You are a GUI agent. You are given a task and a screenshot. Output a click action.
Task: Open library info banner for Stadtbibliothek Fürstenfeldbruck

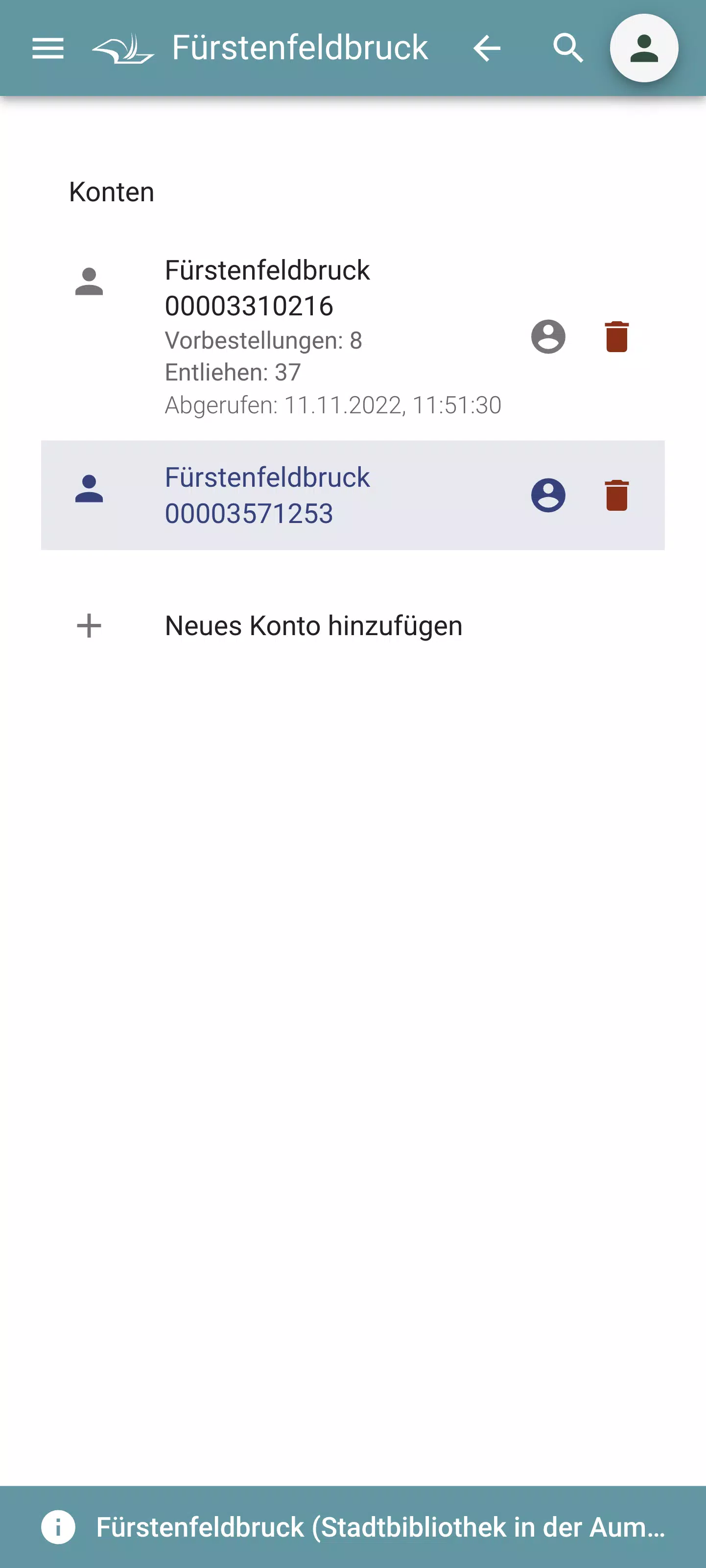pyautogui.click(x=353, y=1526)
